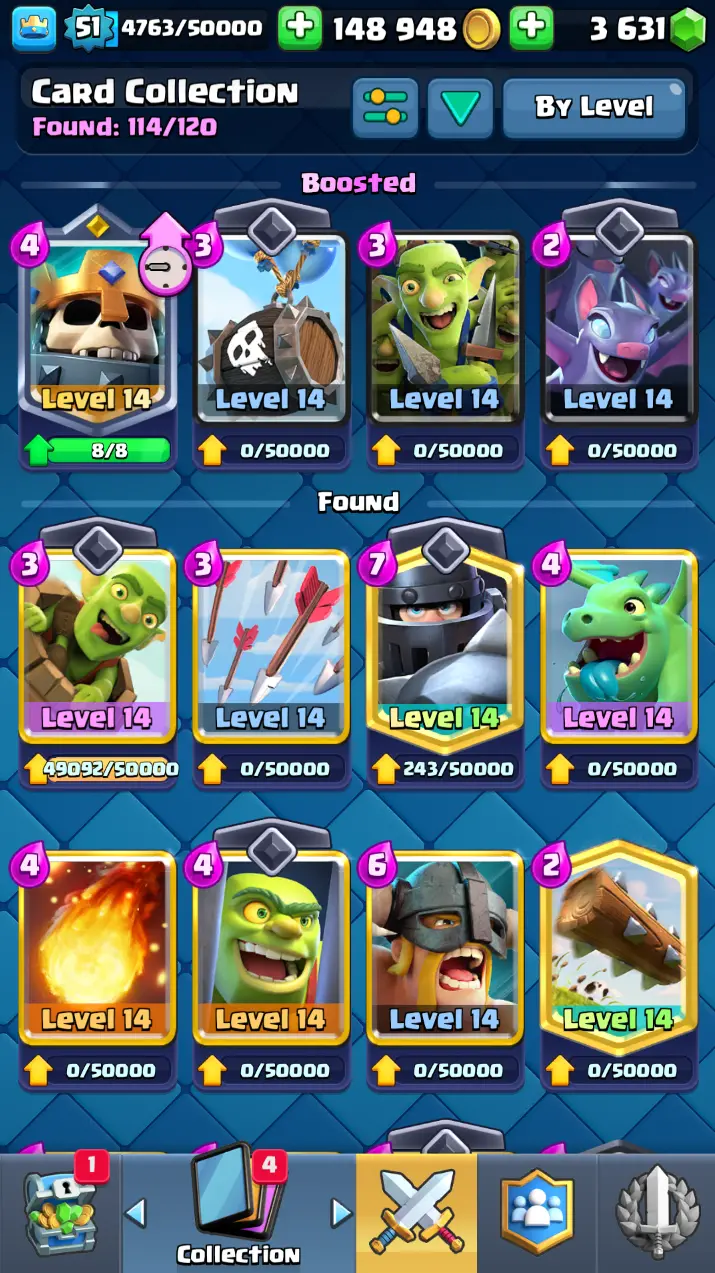Switch to the Shop chest tab

(62, 1214)
